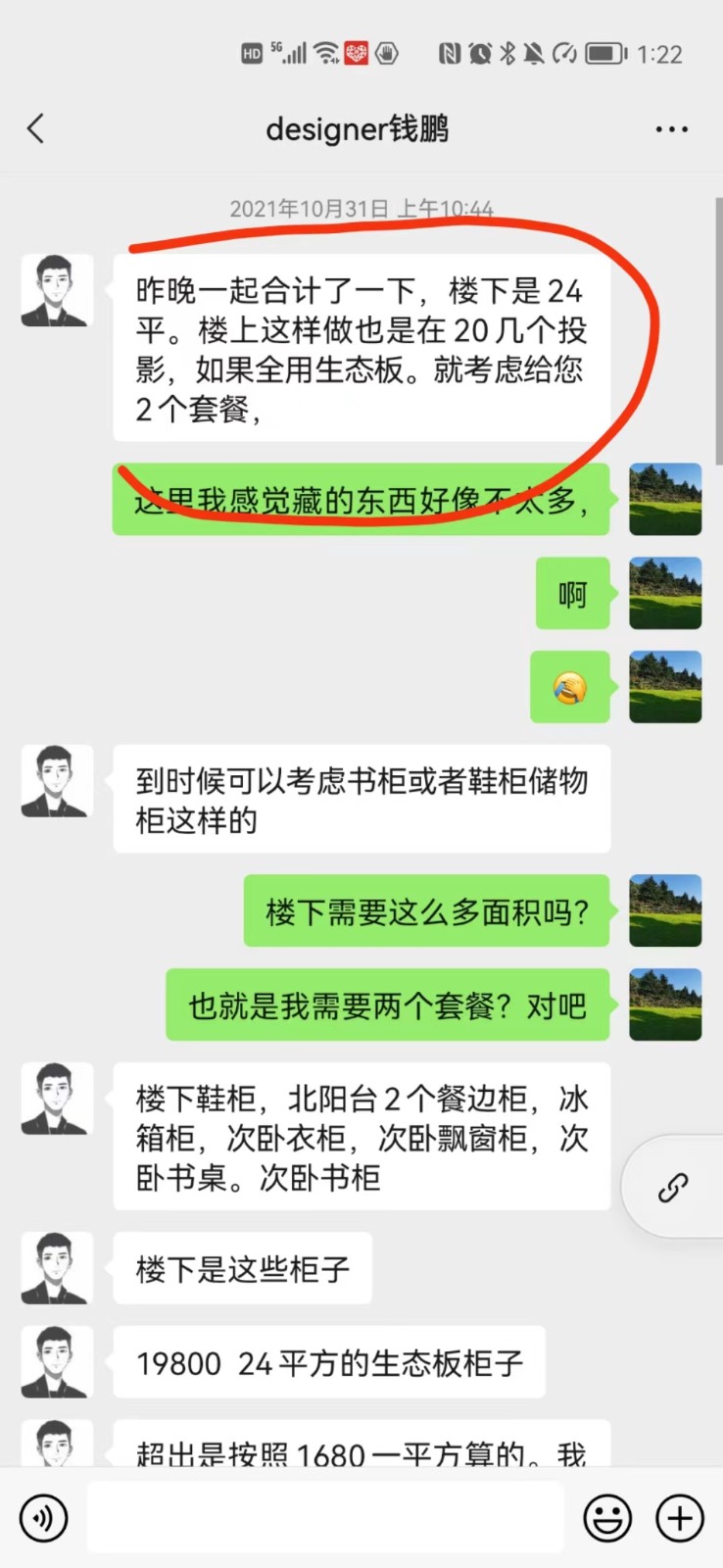This screenshot has height=1568, width=723.
Task: Go back from the designer钱鹏 chat
Action: pos(36,128)
